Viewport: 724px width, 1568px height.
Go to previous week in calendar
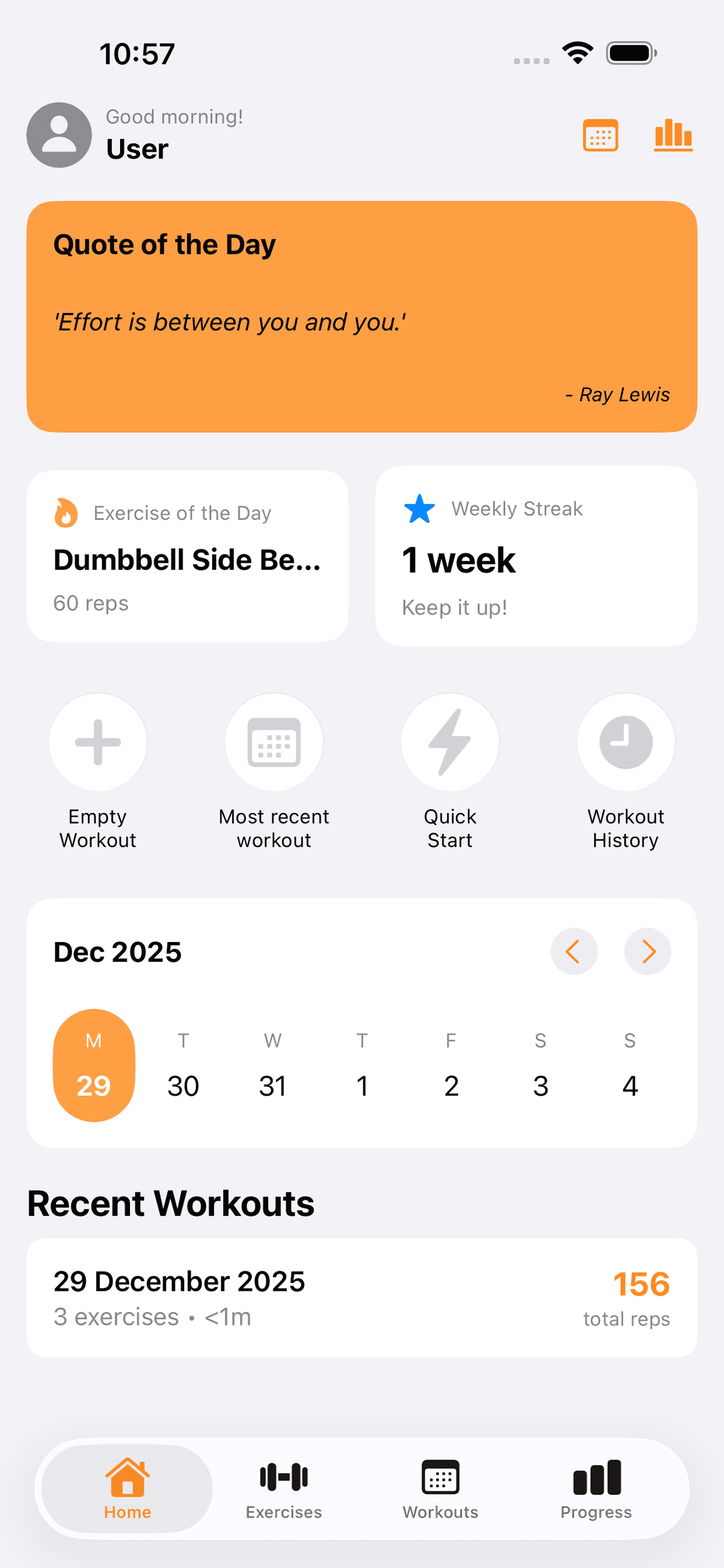coord(574,951)
